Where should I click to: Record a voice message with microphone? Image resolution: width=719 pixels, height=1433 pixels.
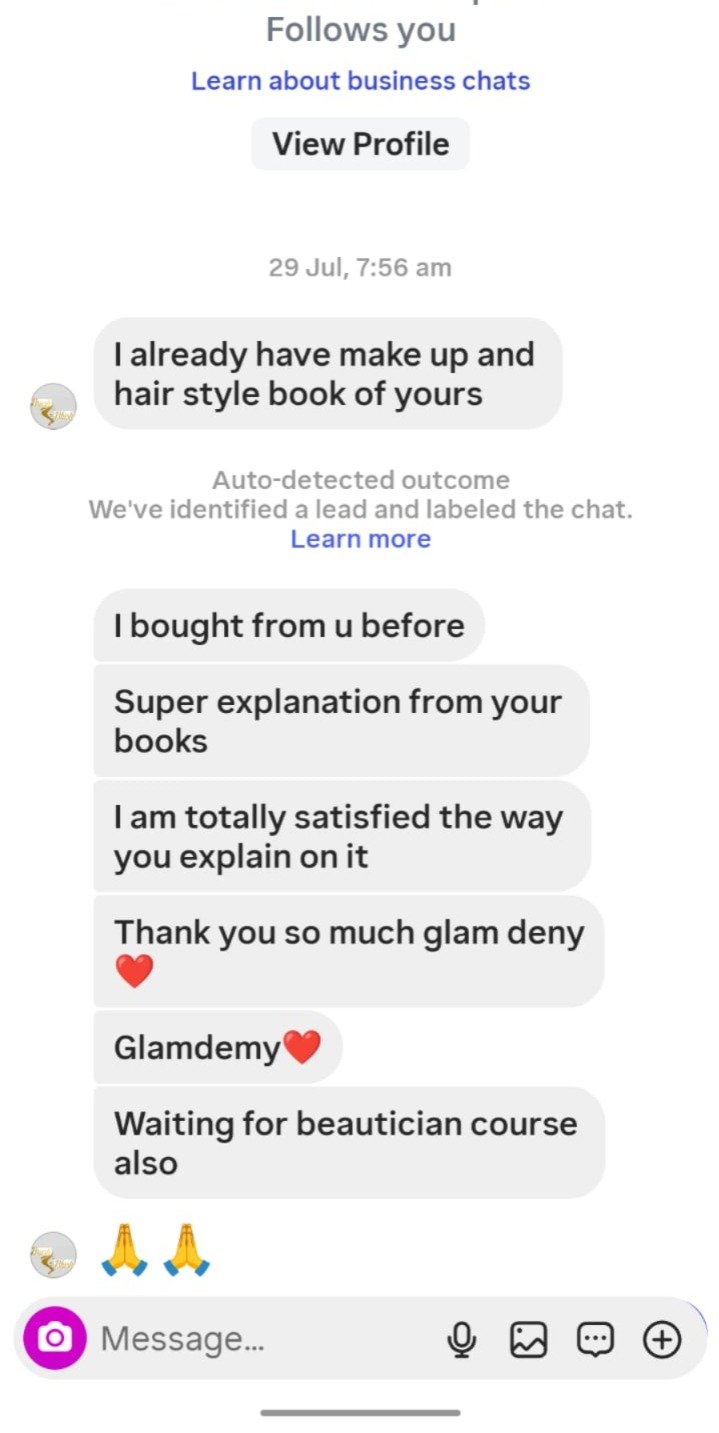coord(461,1339)
